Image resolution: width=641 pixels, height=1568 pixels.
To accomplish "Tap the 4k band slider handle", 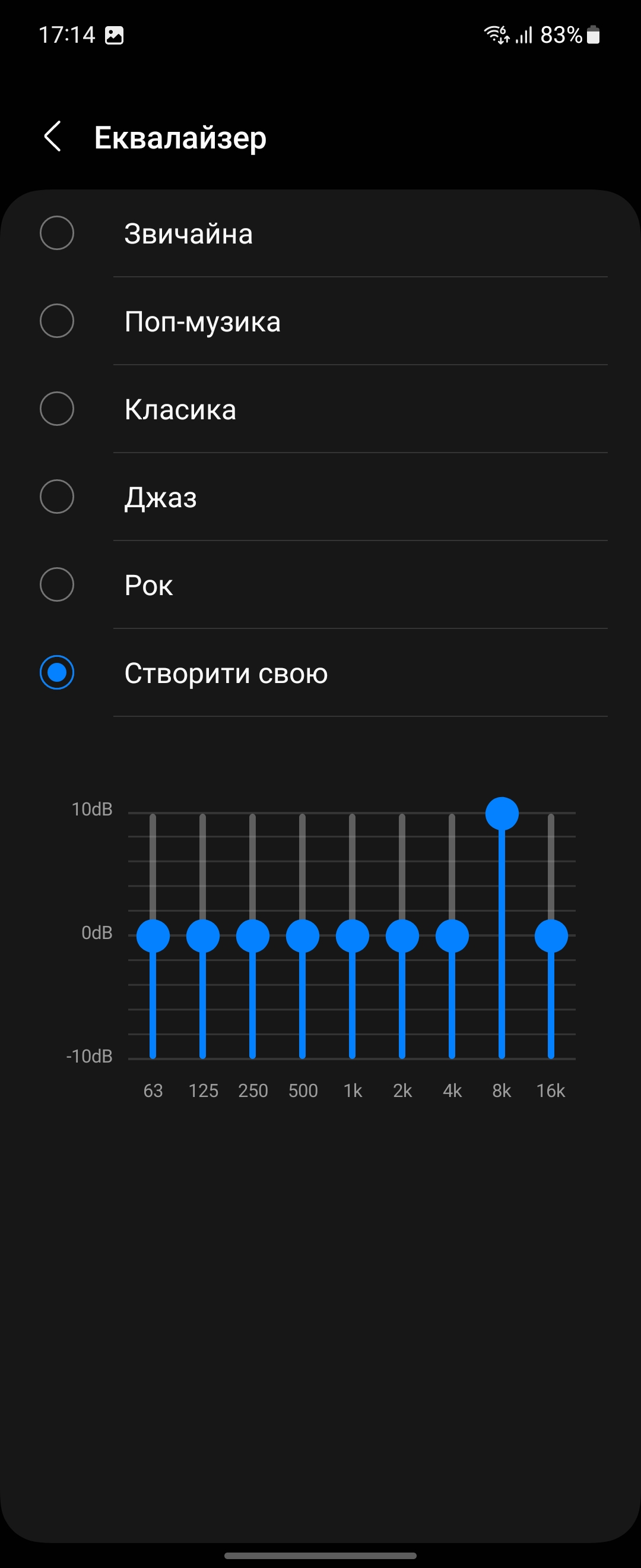I will pyautogui.click(x=452, y=935).
